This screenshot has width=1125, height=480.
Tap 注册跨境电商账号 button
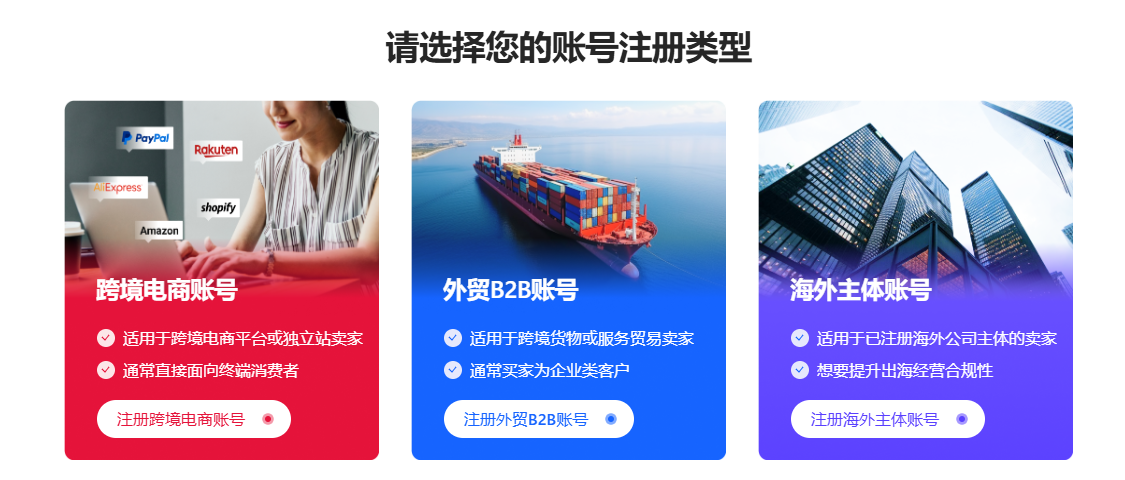(193, 419)
